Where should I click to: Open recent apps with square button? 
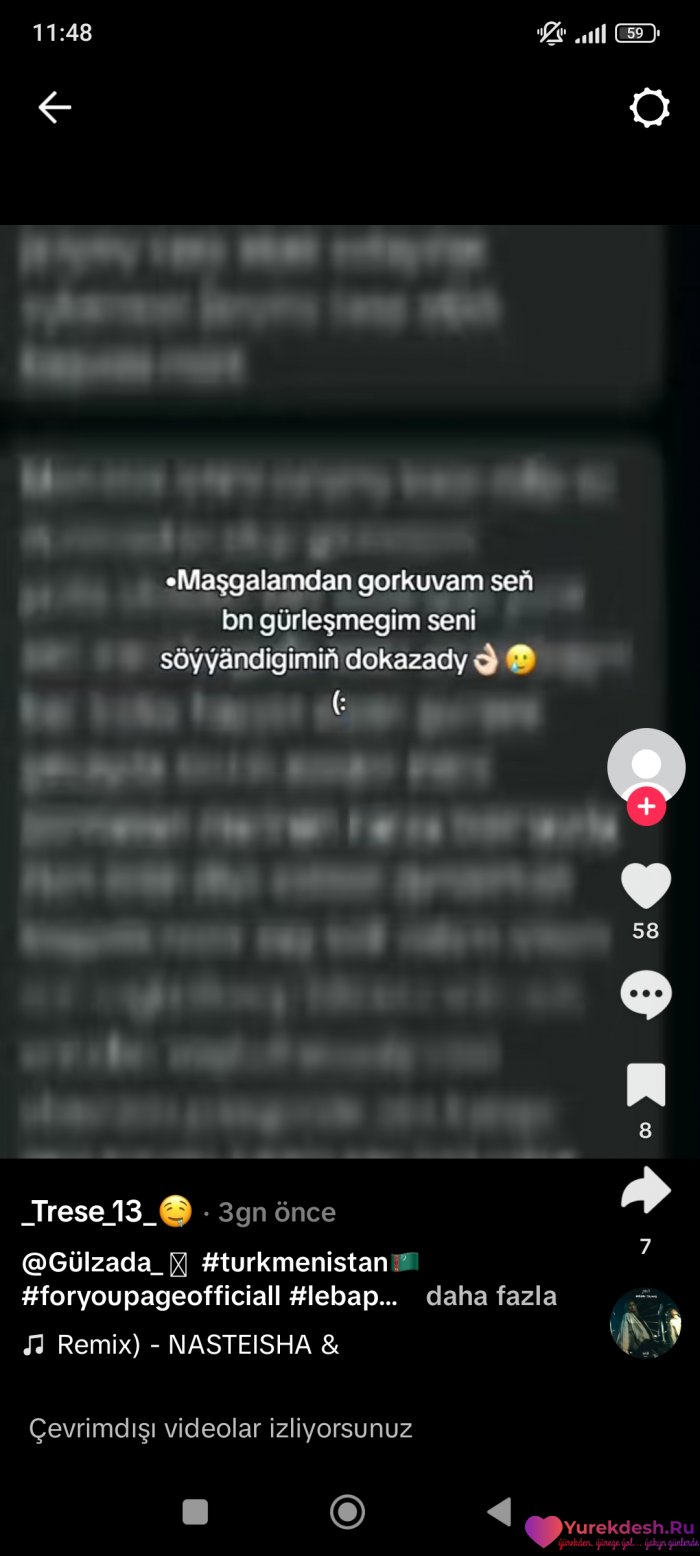195,1511
